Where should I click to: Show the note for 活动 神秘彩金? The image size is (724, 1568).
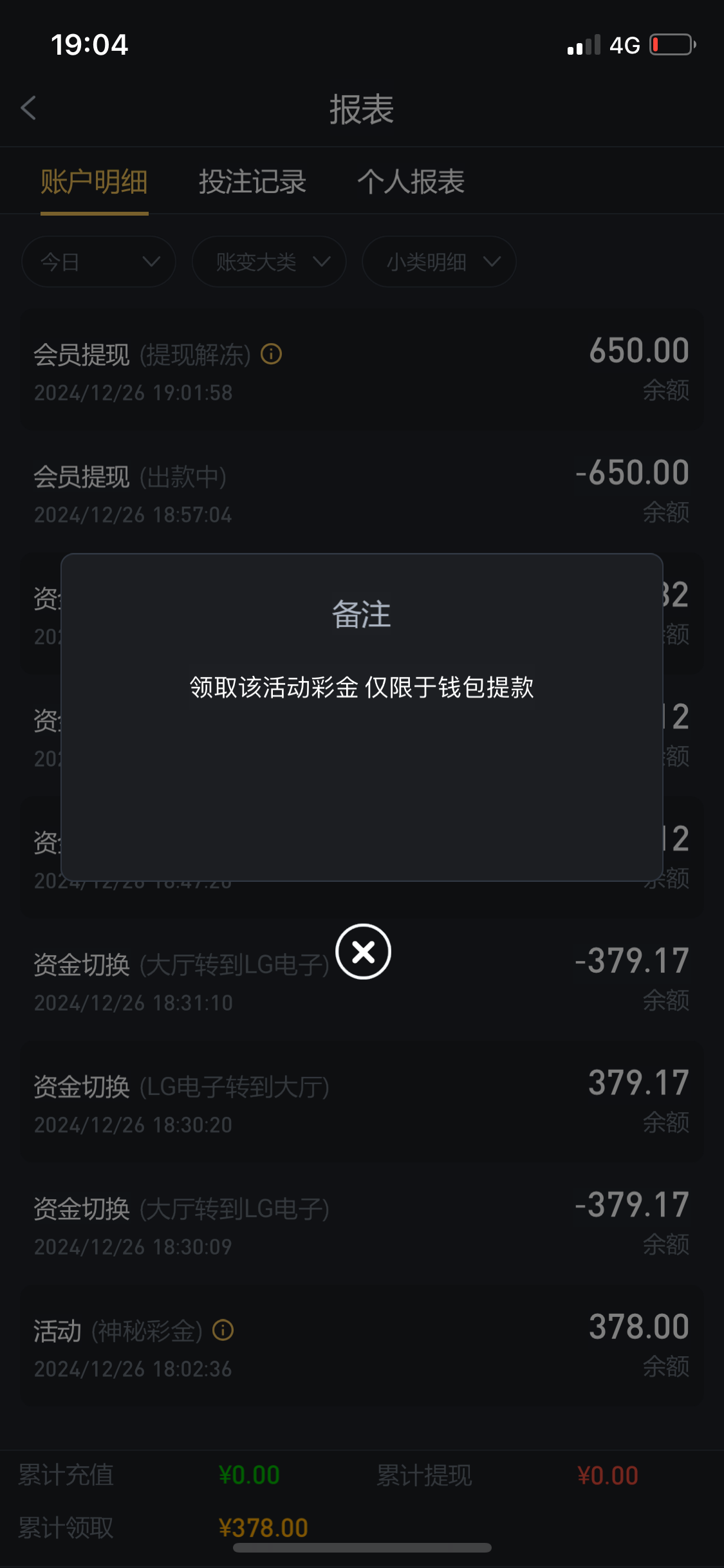223,1330
